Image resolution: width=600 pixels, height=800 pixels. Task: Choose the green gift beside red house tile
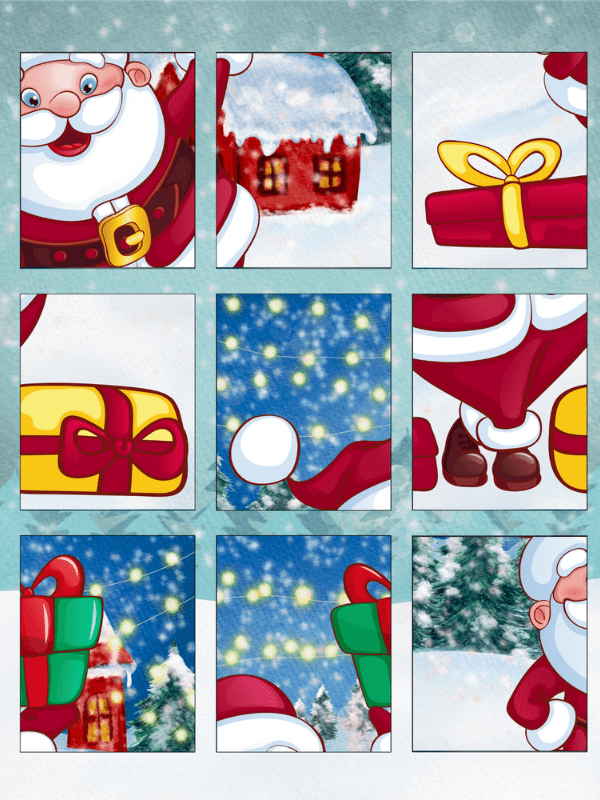(x=107, y=643)
